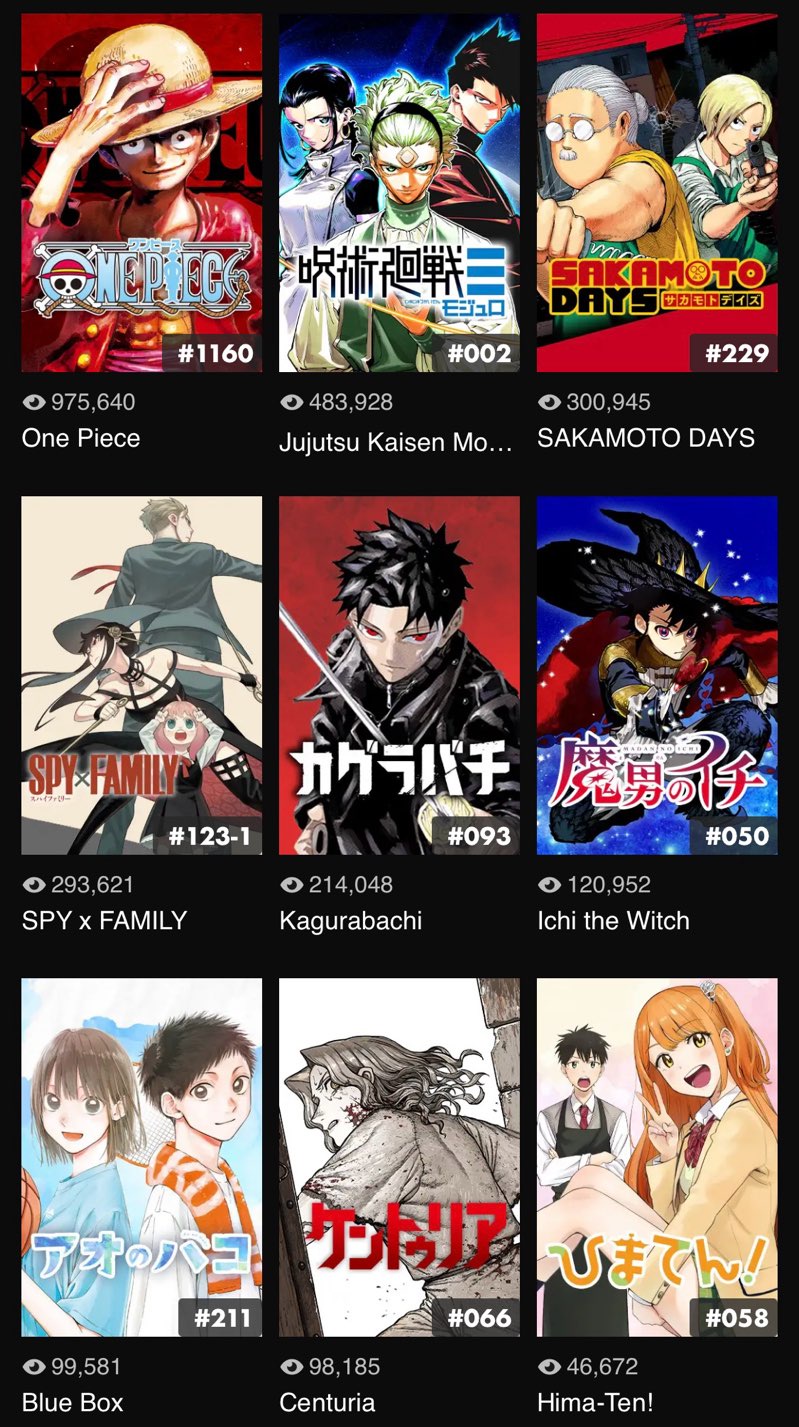The image size is (799, 1427).
Task: View the Hima-Ten! series
Action: pyautogui.click(x=657, y=1157)
